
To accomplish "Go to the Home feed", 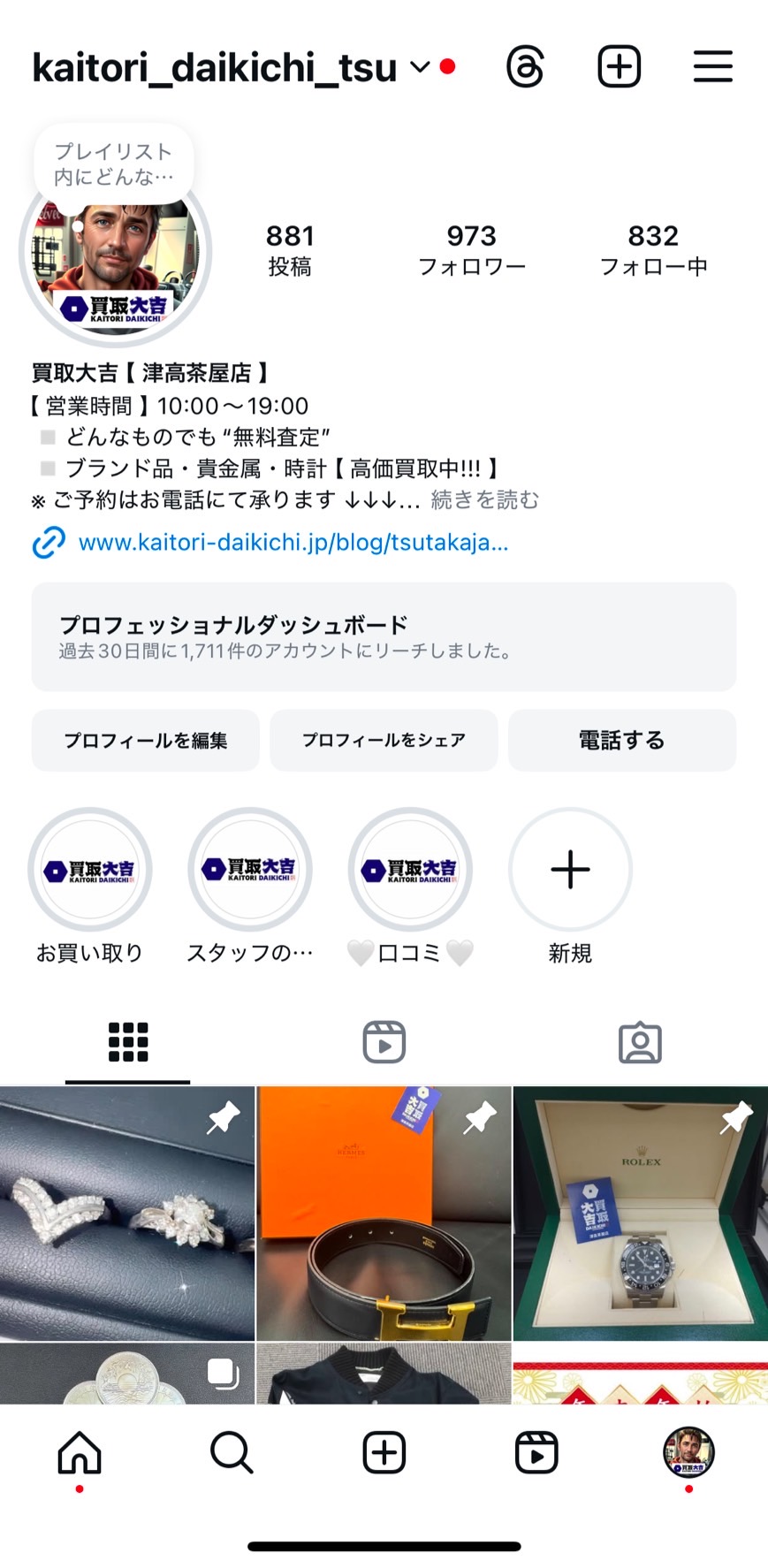I will pos(80,1452).
